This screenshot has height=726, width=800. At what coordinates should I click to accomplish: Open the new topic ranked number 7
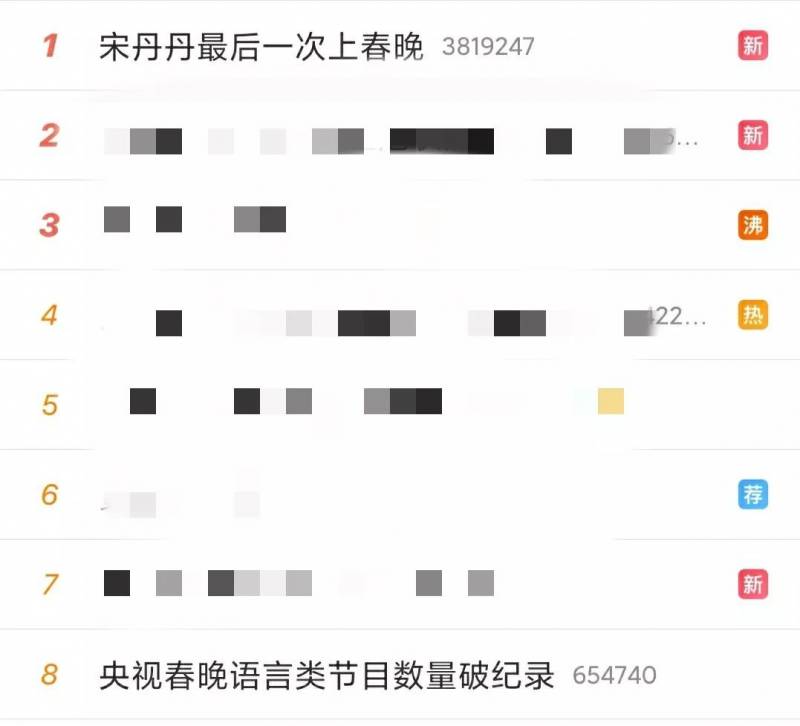(x=300, y=584)
